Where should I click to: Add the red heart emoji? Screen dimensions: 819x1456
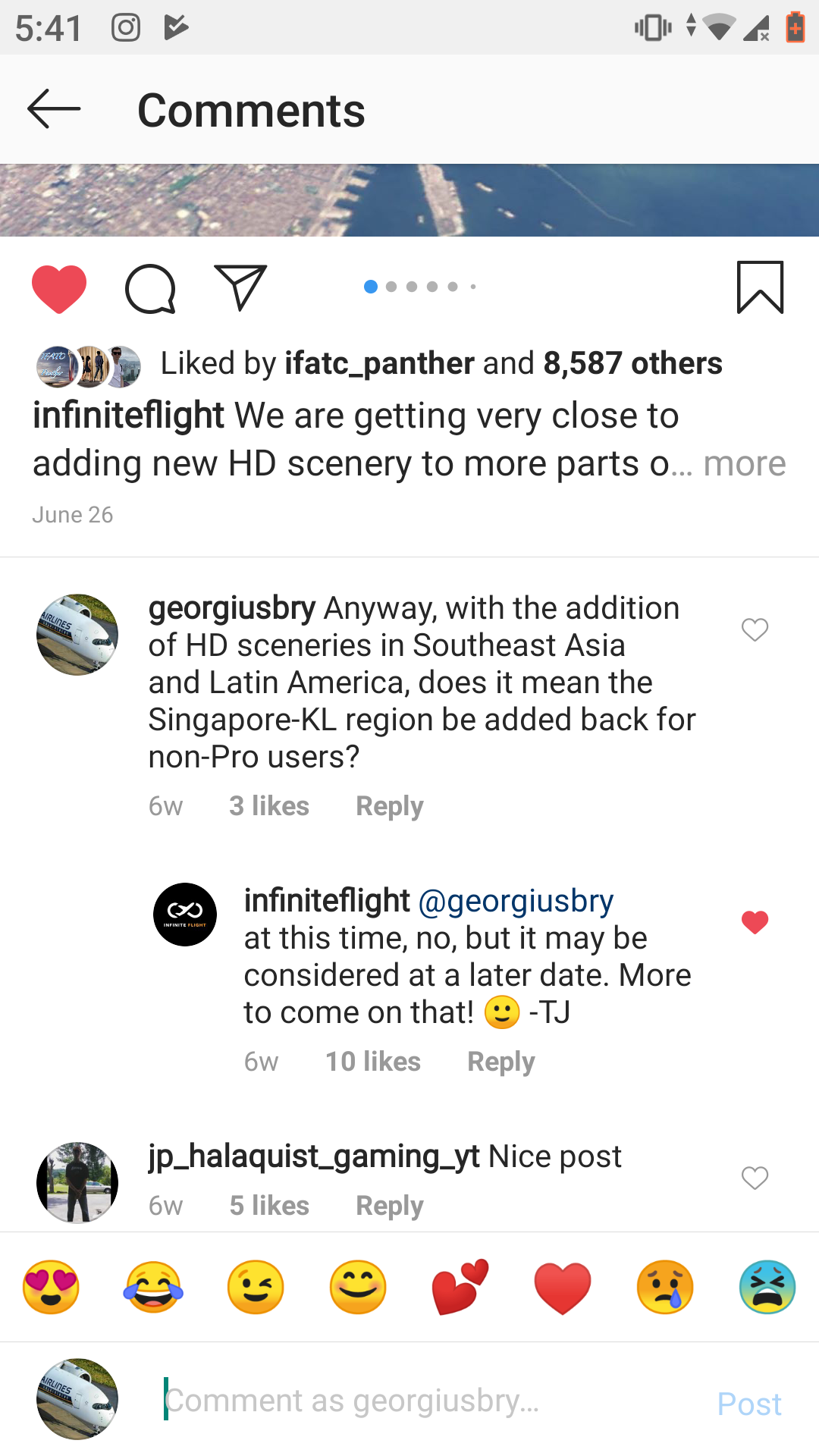[x=562, y=1287]
